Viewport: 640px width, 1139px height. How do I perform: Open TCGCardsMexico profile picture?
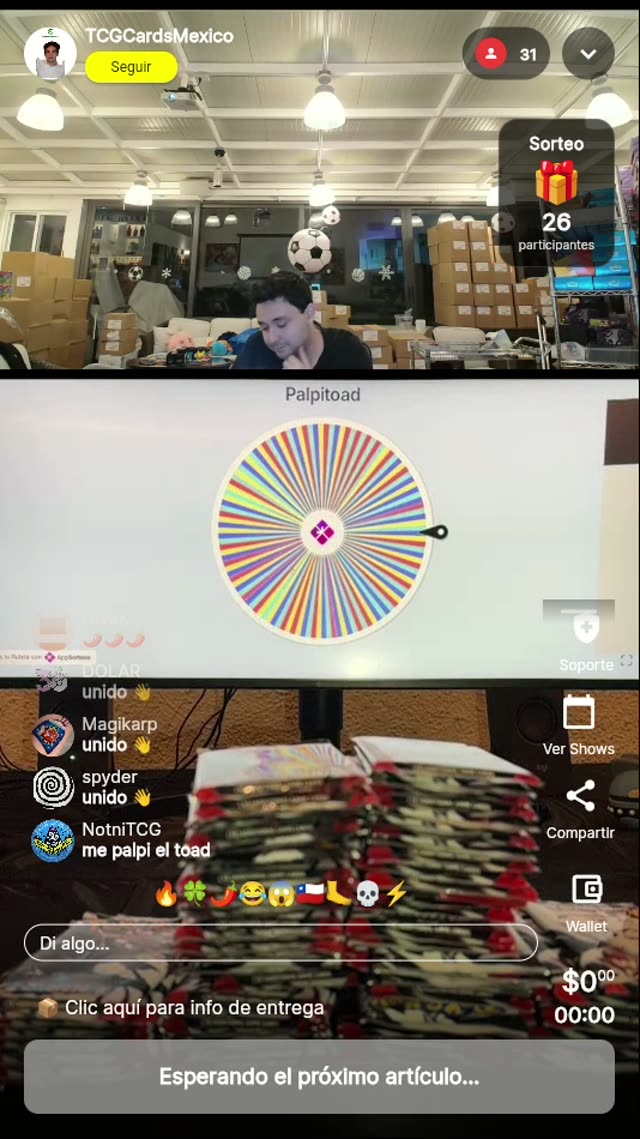pos(50,54)
